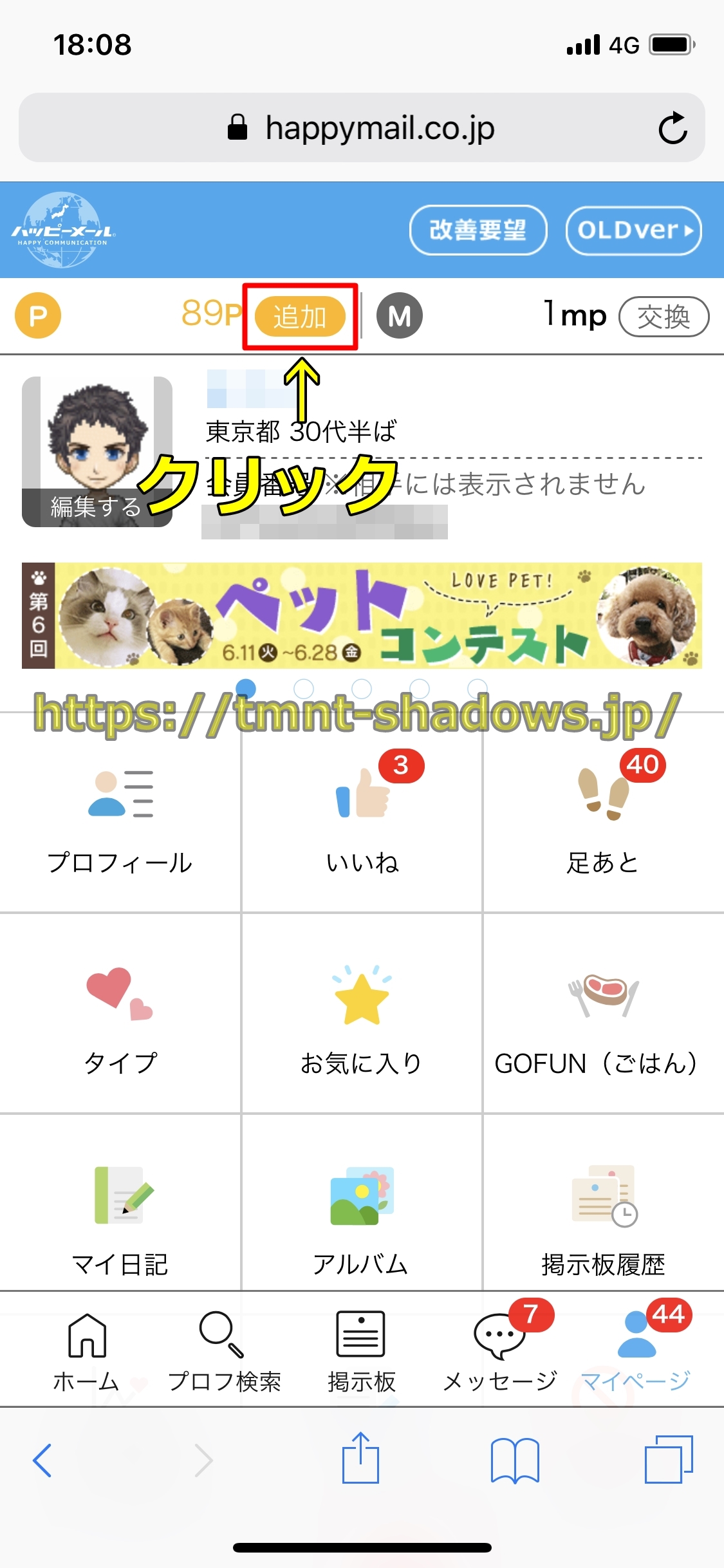Reload the page in the address bar

(673, 128)
